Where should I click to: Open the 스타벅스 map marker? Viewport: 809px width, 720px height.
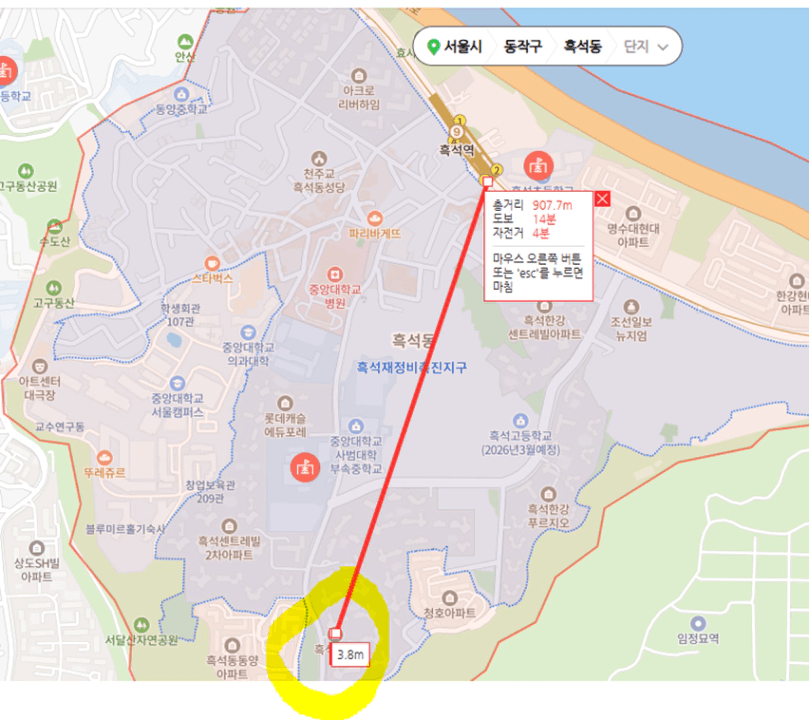point(211,263)
